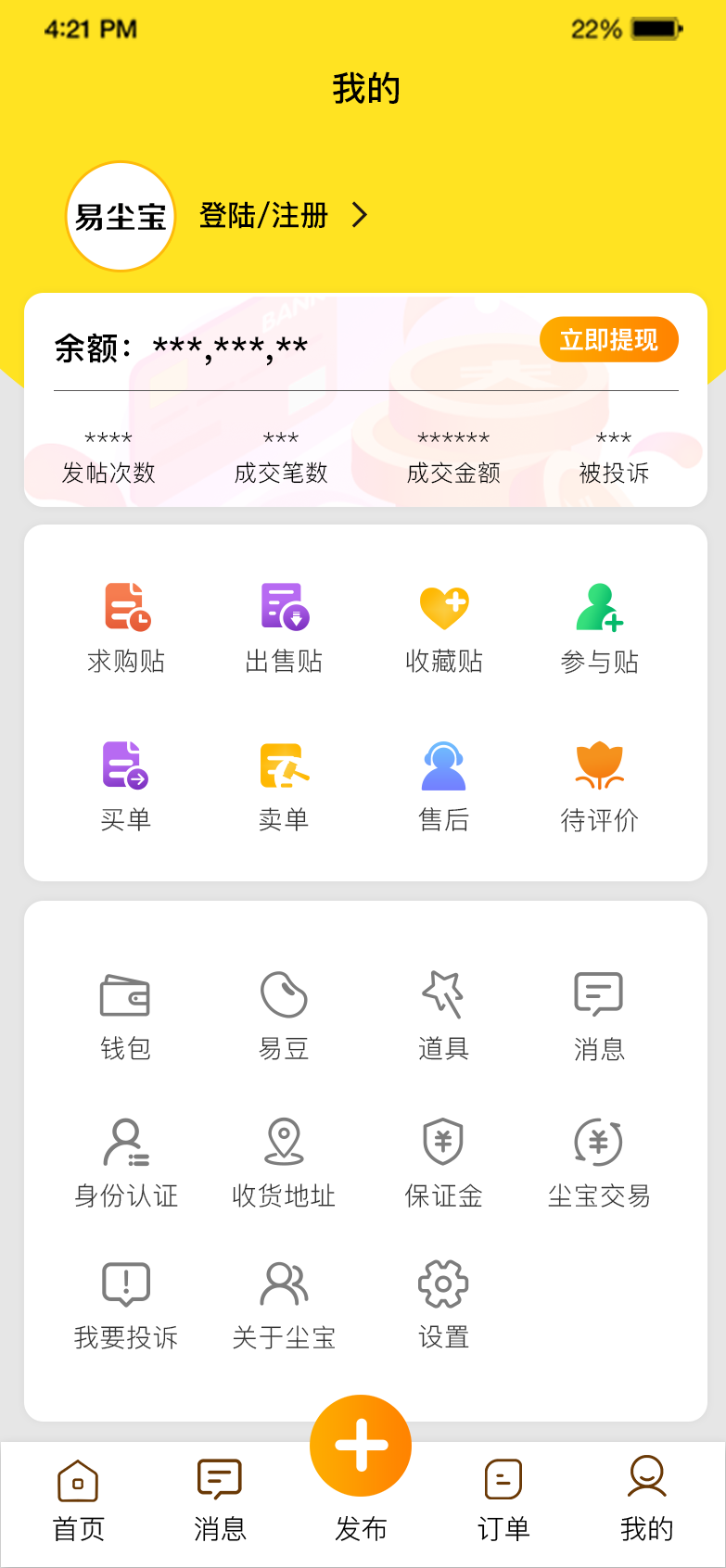Open 保证金 deposit page
The image size is (726, 1568).
click(444, 1159)
